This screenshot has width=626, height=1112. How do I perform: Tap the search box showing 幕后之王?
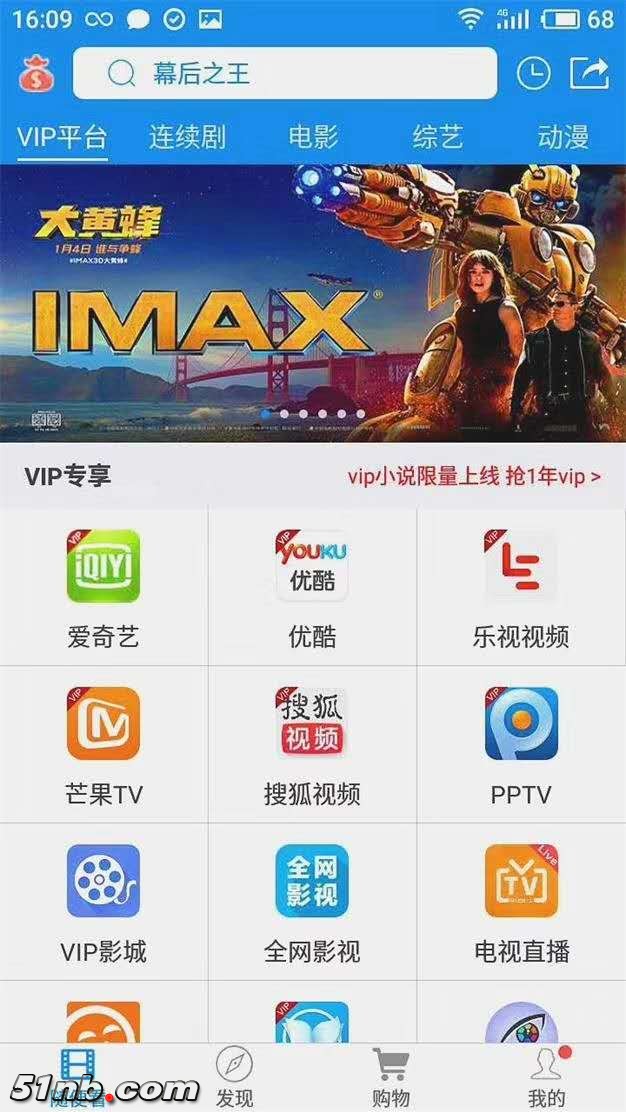point(285,74)
